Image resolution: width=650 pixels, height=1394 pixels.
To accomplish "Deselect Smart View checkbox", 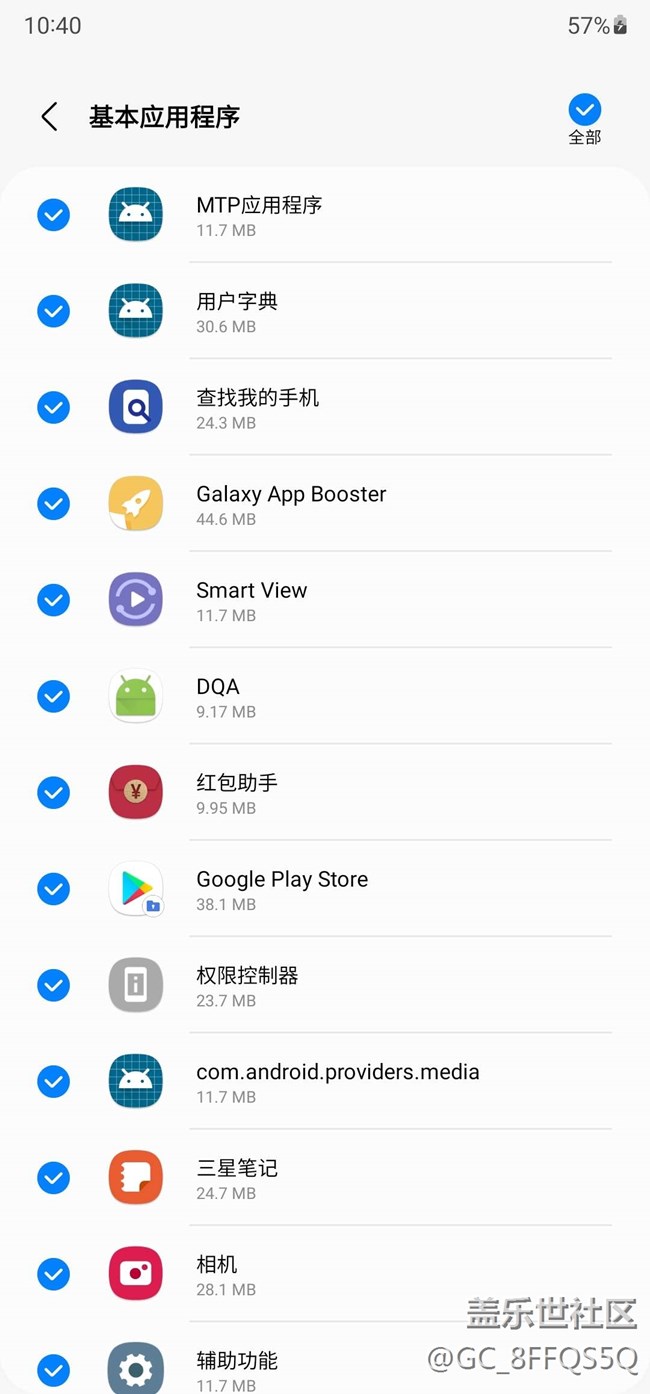I will point(53,600).
